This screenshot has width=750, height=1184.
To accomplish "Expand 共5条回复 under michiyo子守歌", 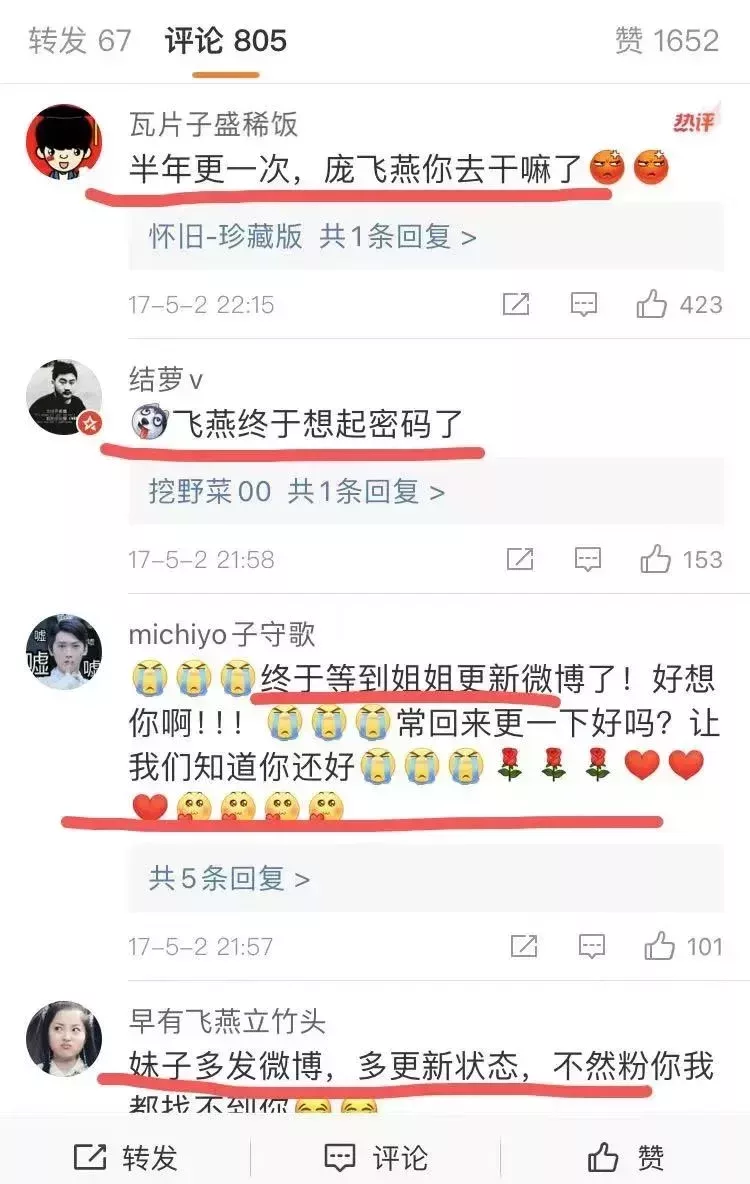I will point(229,879).
